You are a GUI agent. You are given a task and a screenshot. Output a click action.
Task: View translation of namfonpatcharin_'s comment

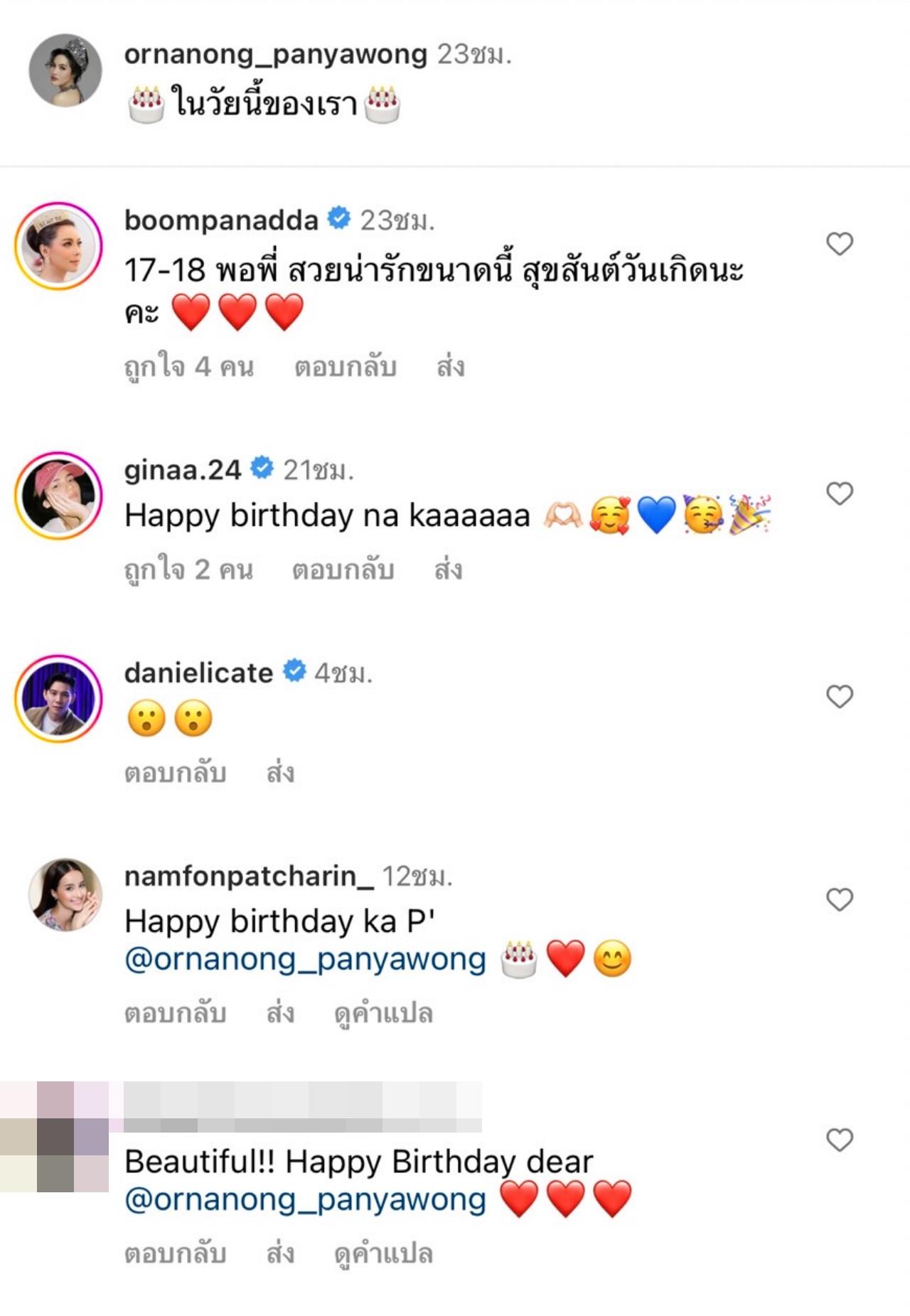pos(383,1013)
